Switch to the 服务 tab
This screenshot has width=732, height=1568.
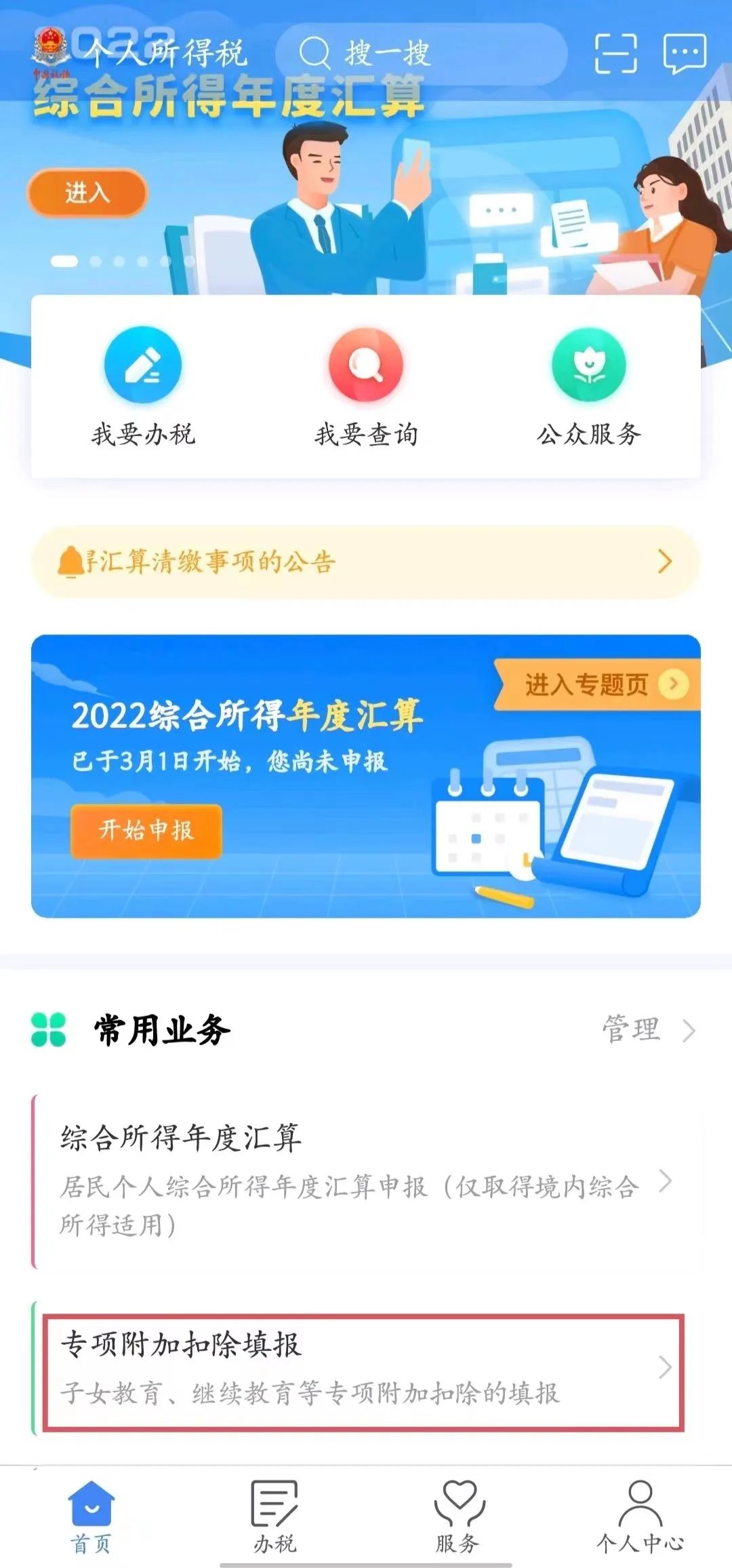click(x=458, y=1516)
